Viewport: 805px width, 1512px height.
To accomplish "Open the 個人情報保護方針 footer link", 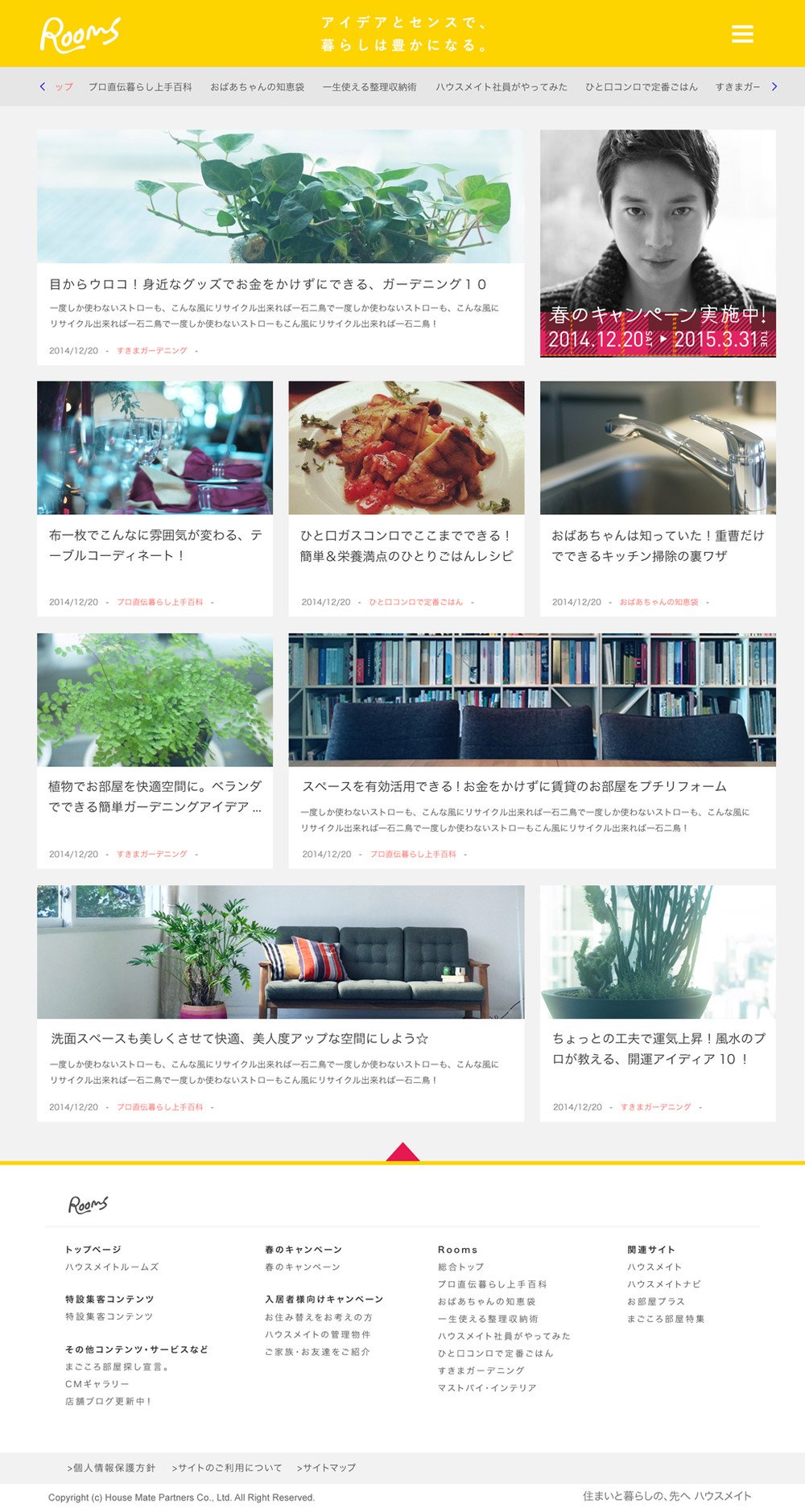I will 111,1468.
